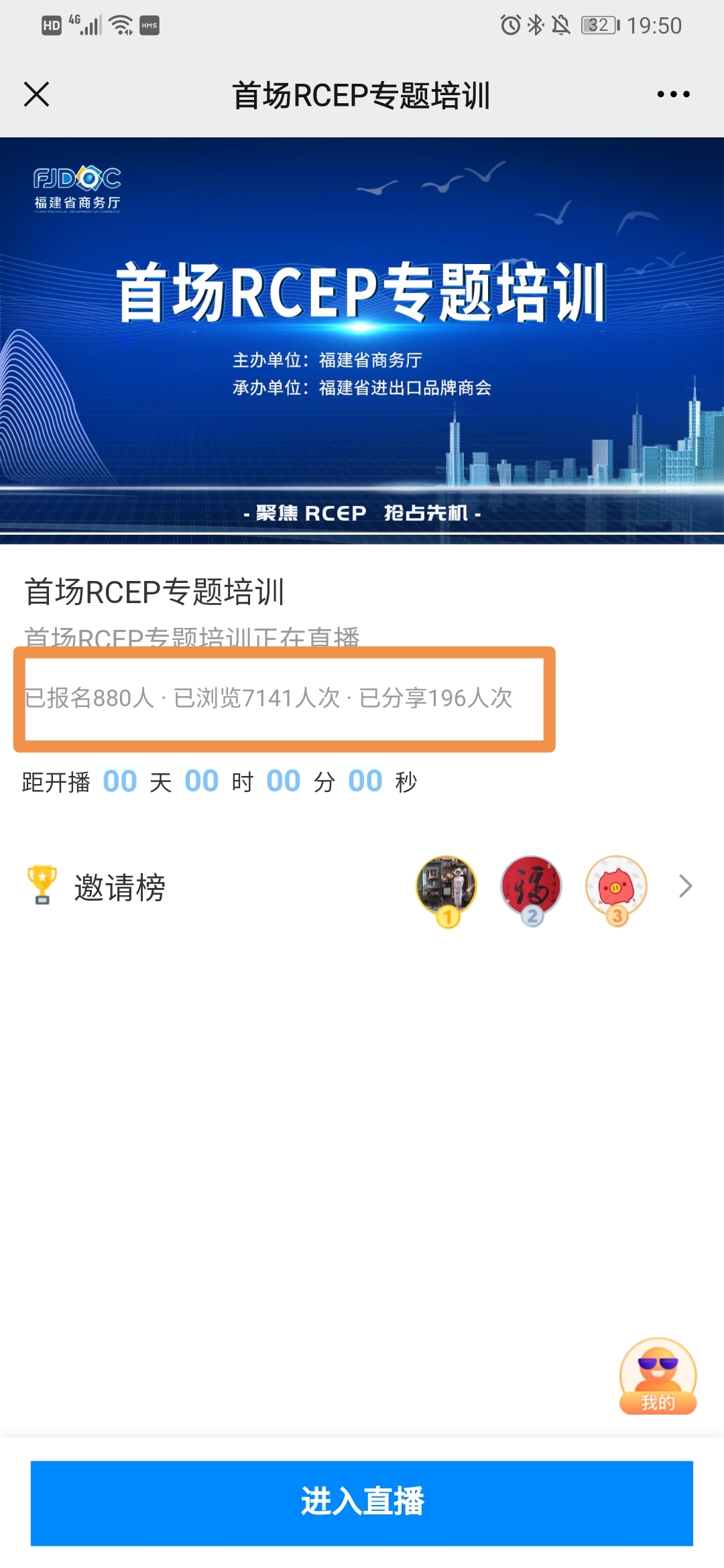Expand the 邀请榜 ranking with chevron arrow
This screenshot has height=1568, width=724.
[x=685, y=886]
